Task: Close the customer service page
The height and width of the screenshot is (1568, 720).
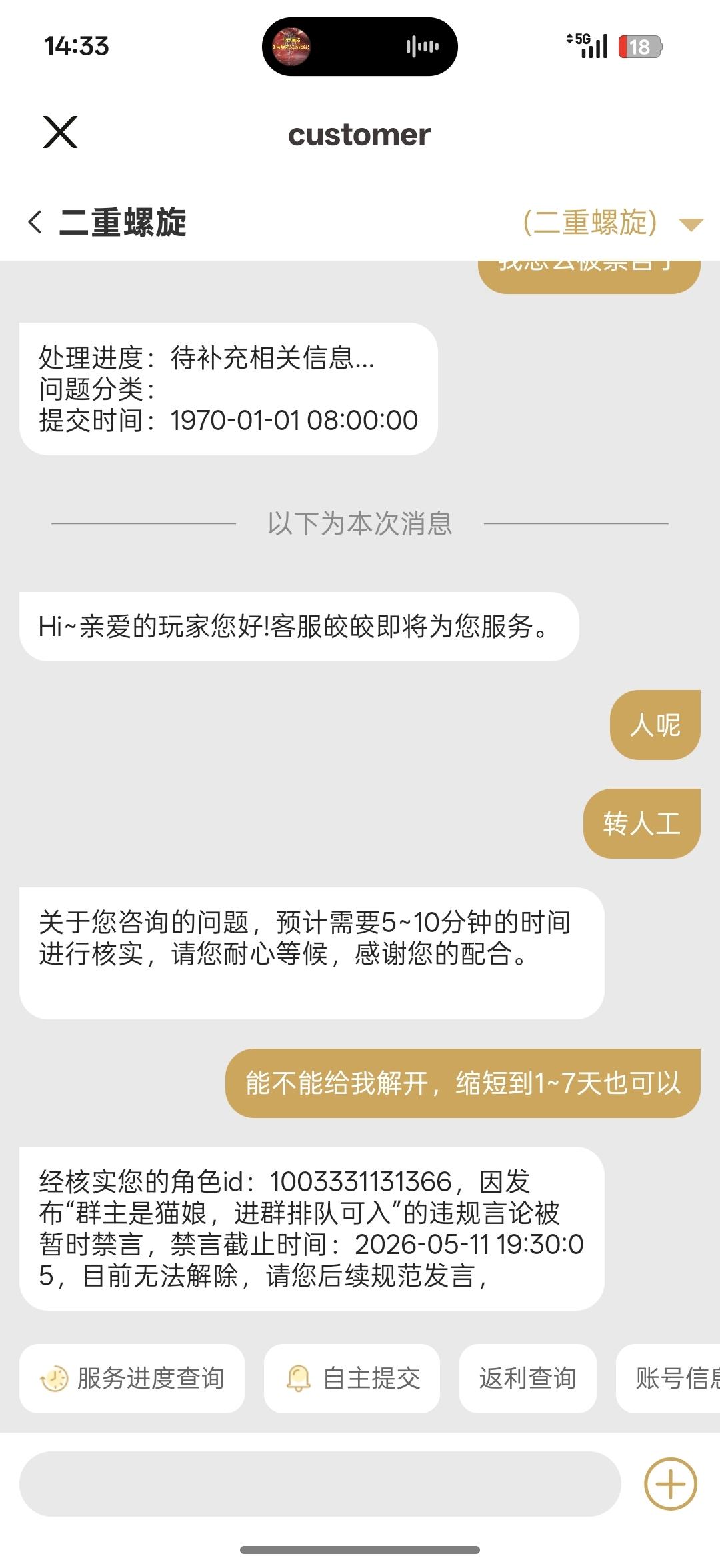Action: tap(60, 132)
